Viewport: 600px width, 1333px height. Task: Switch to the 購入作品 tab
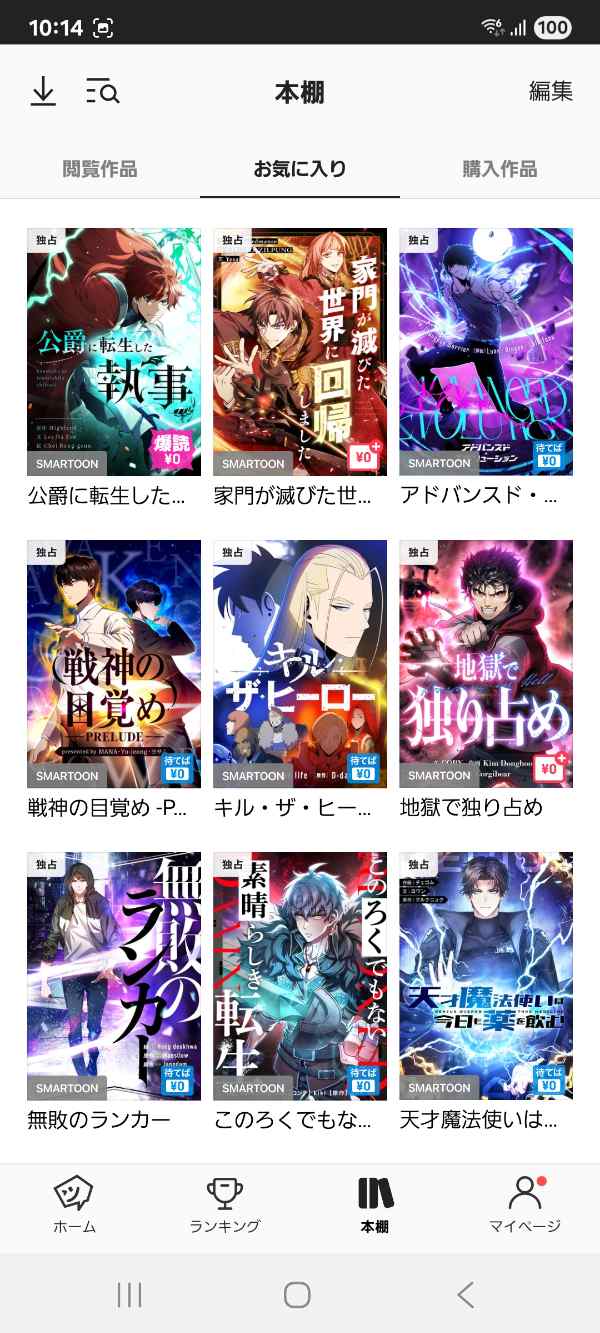(x=499, y=169)
